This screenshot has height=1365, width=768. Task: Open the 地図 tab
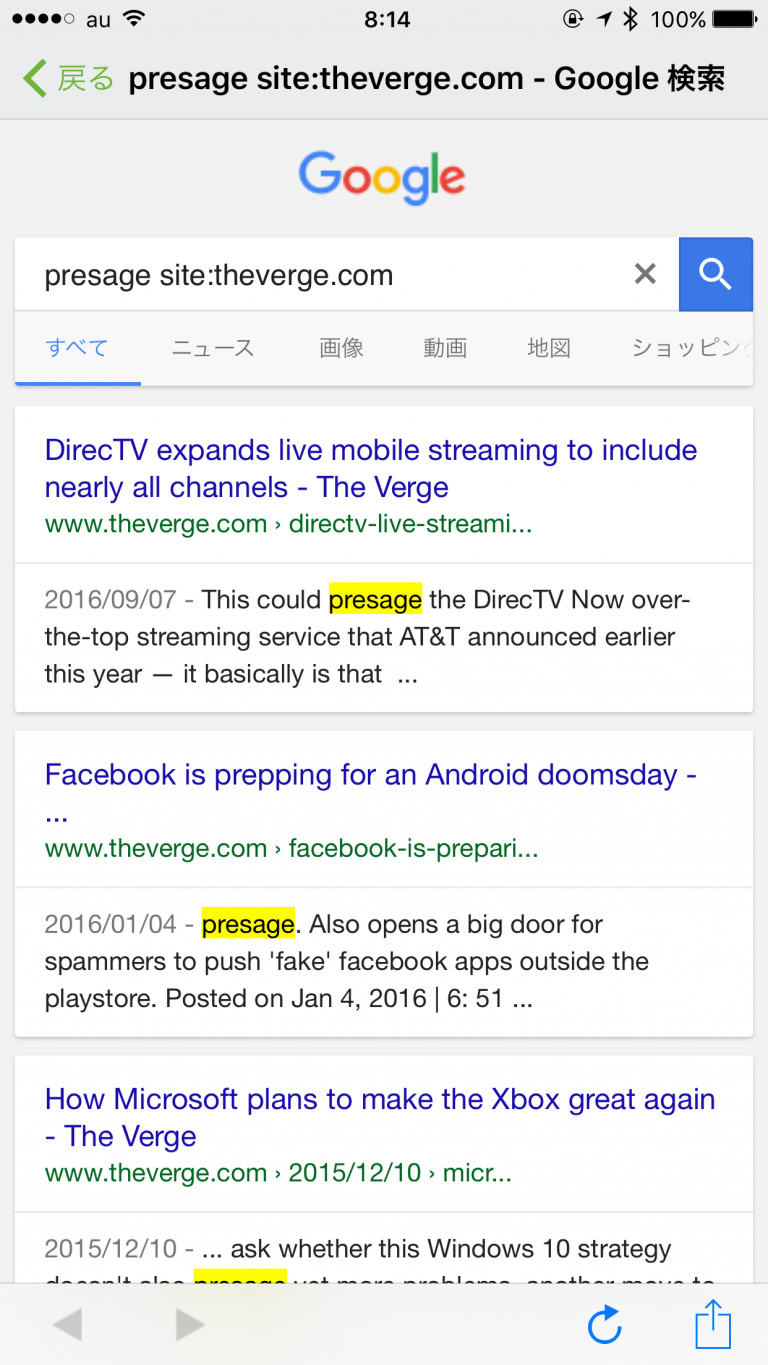click(x=549, y=348)
